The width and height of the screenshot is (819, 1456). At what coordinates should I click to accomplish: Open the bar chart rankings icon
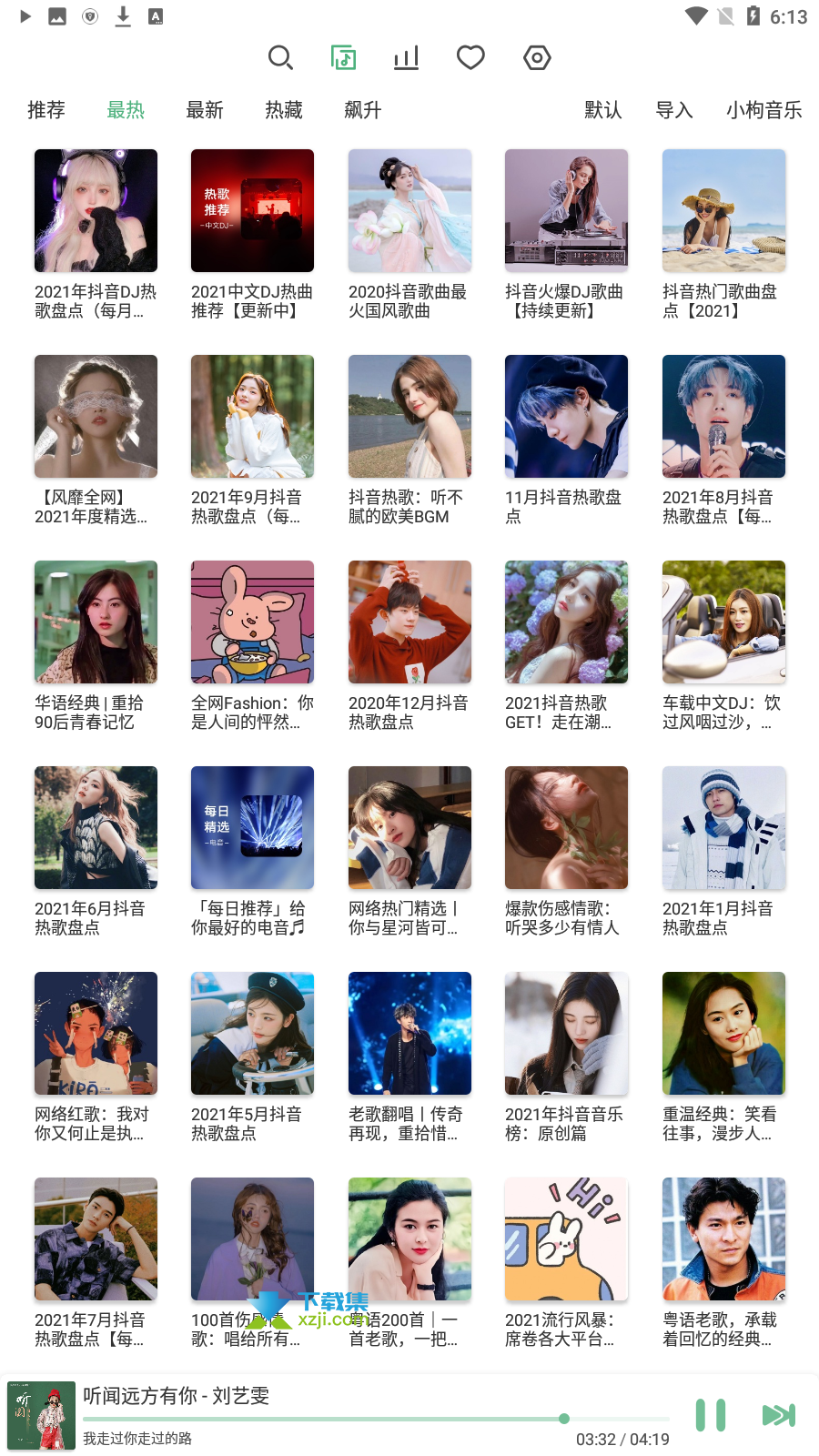406,58
